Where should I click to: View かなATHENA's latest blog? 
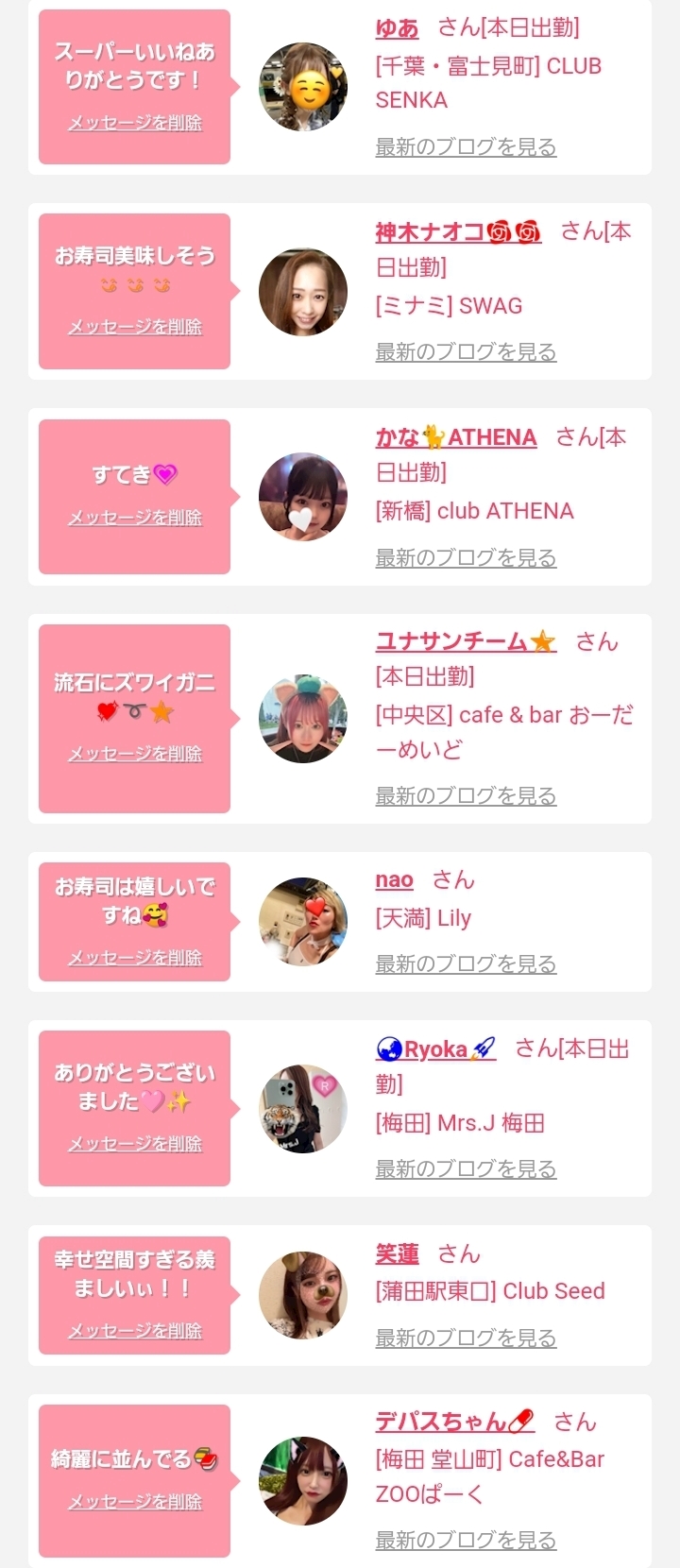pyautogui.click(x=466, y=557)
